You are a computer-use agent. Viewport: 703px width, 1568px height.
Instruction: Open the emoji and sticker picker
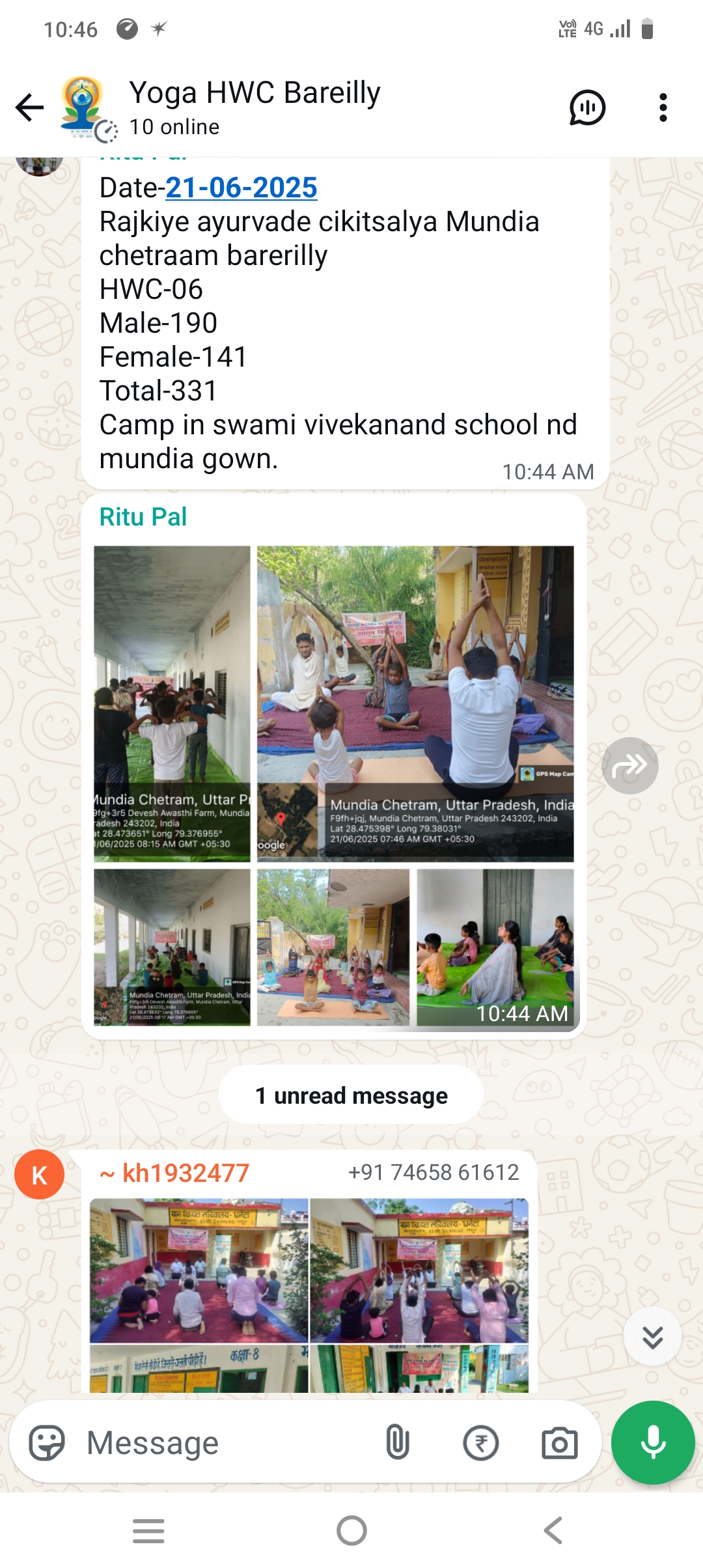(x=47, y=1443)
